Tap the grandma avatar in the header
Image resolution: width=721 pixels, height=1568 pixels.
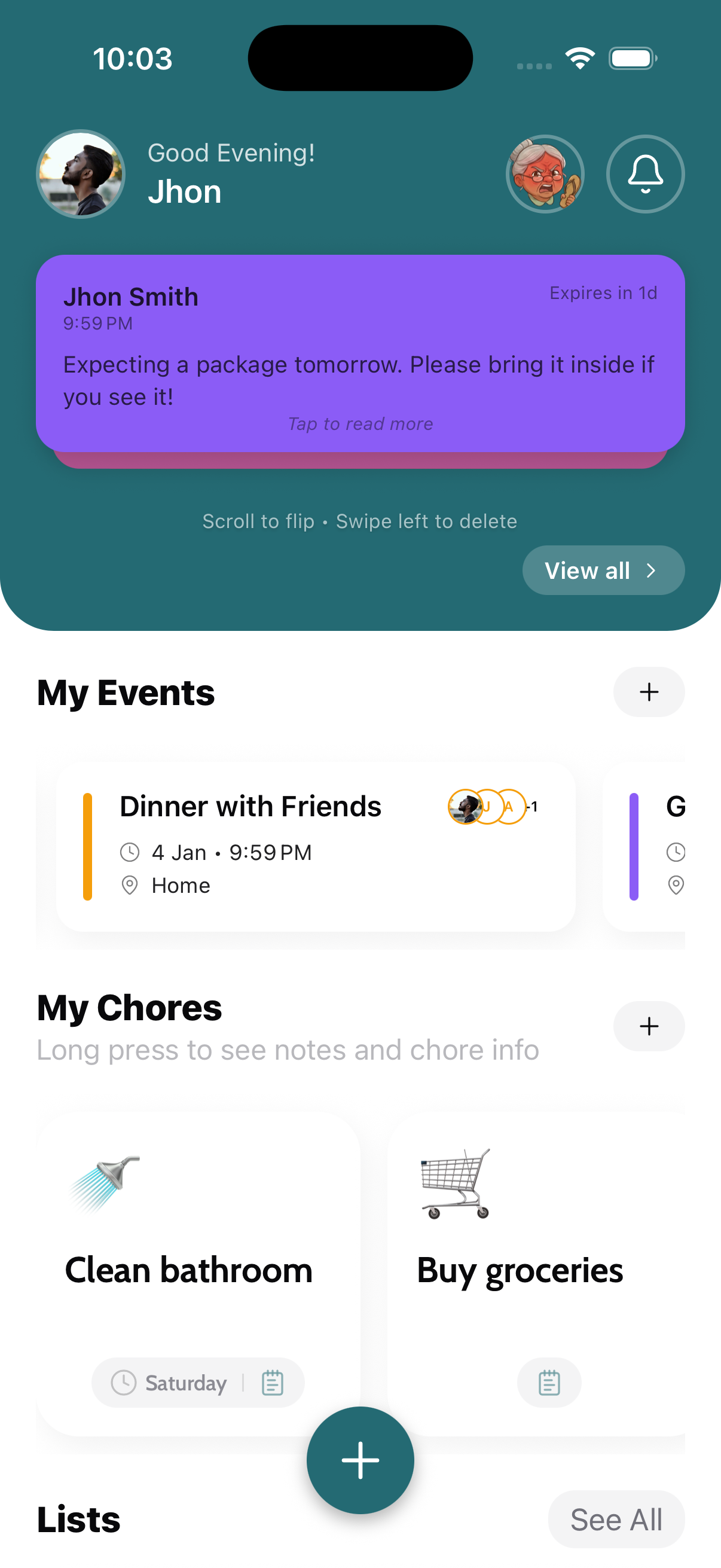(545, 174)
